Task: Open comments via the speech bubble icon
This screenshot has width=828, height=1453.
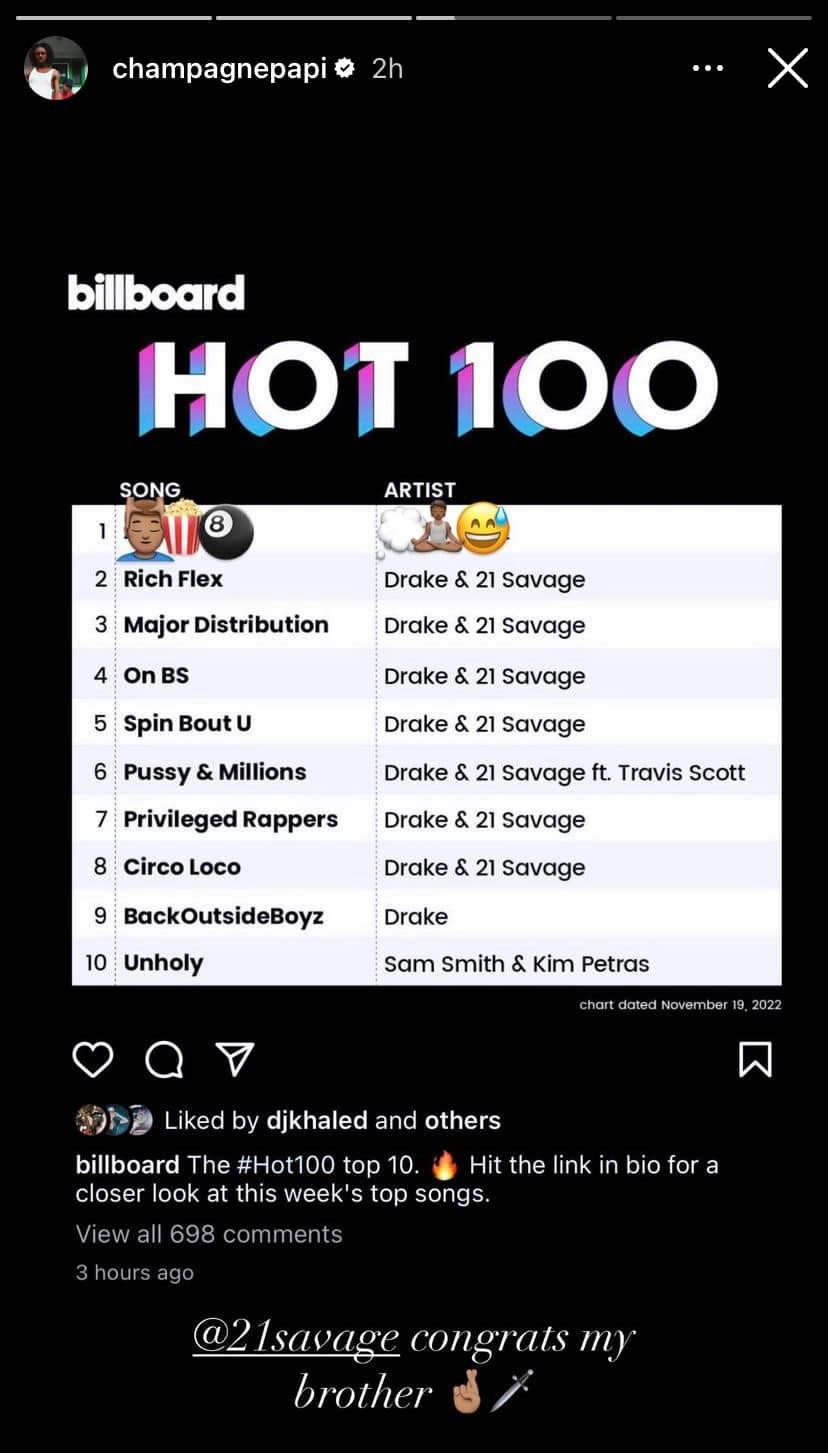Action: click(163, 1059)
